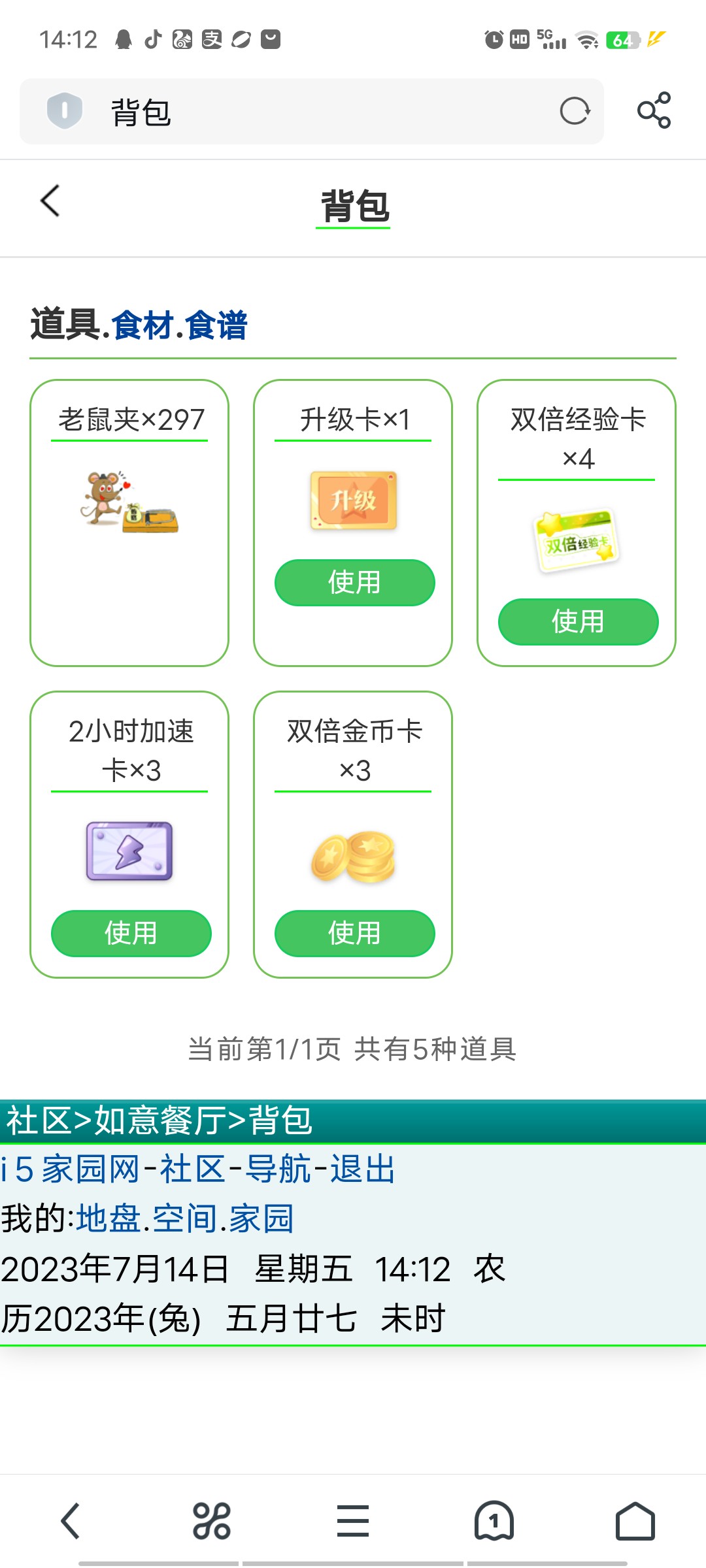The width and height of the screenshot is (706, 1568).
Task: Switch to the 食材 tab
Action: [x=143, y=326]
